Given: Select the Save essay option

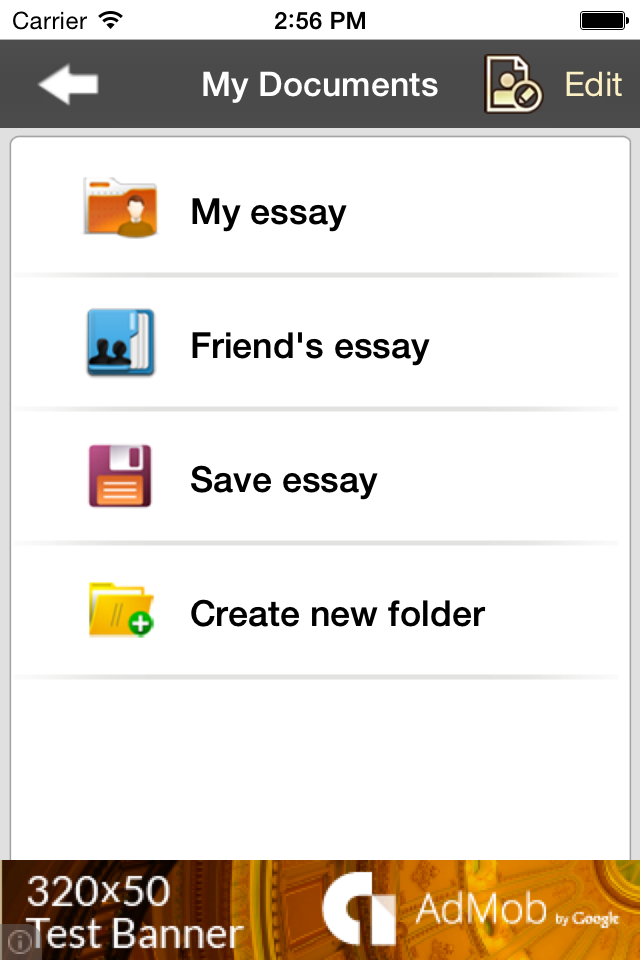Looking at the screenshot, I should pyautogui.click(x=283, y=480).
